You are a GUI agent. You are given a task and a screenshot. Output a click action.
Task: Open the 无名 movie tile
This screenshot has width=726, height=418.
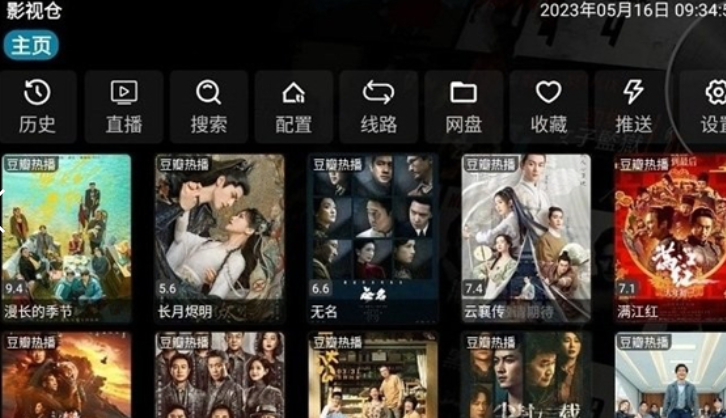(x=372, y=238)
